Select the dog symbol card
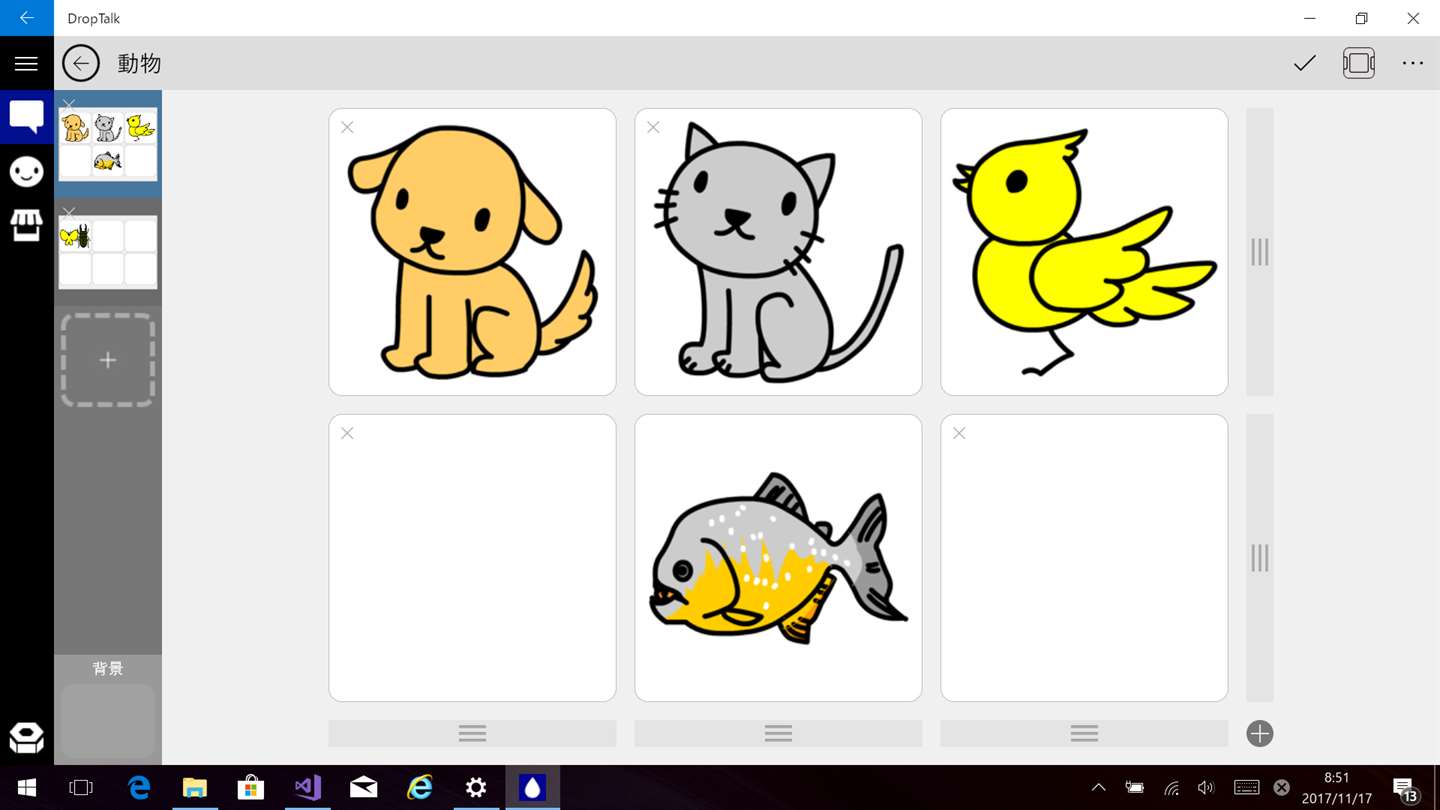This screenshot has width=1440, height=810. point(472,252)
